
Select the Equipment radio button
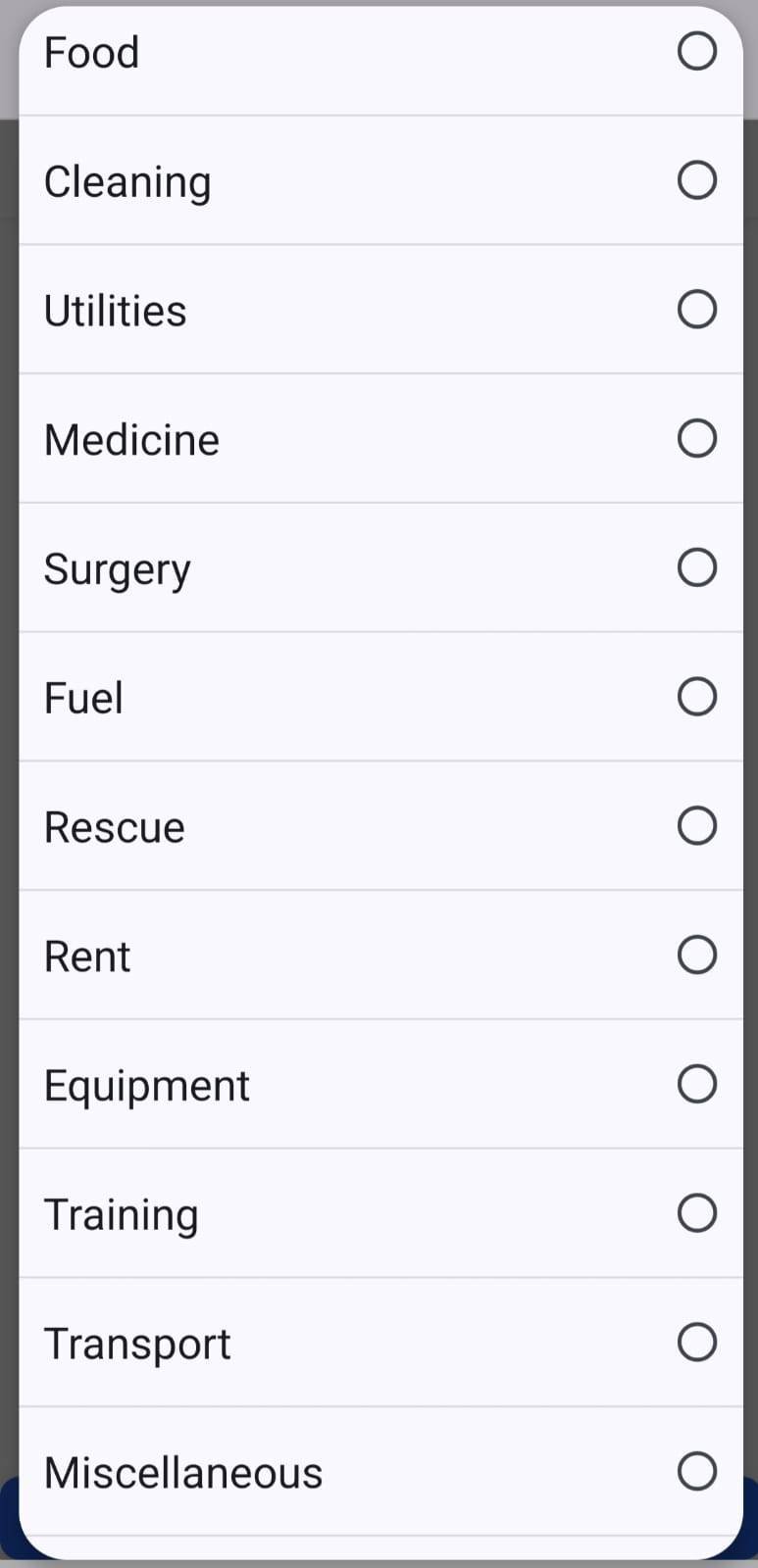pos(697,1083)
